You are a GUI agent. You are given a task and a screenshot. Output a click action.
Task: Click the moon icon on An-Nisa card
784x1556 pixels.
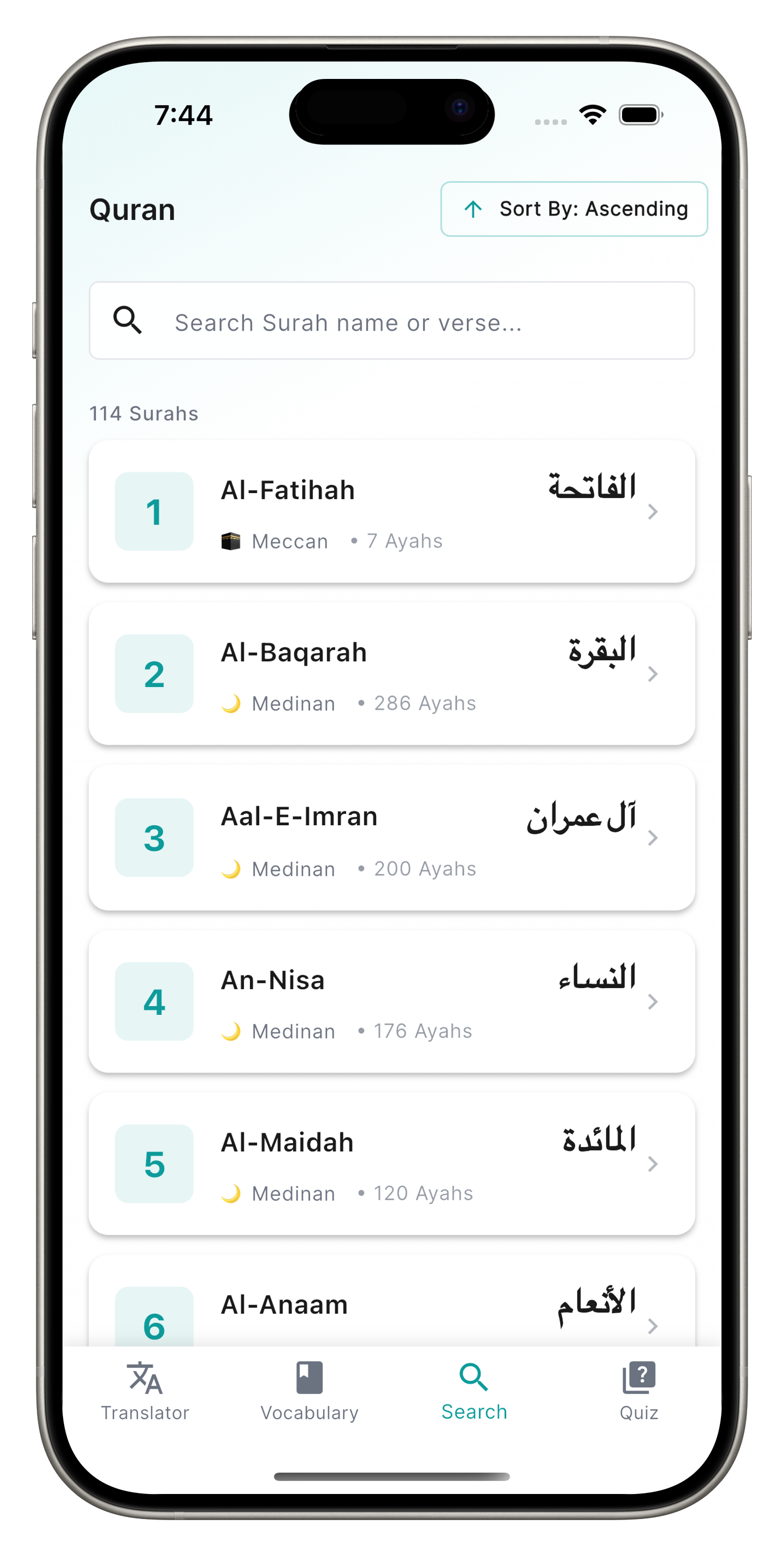[x=232, y=1030]
